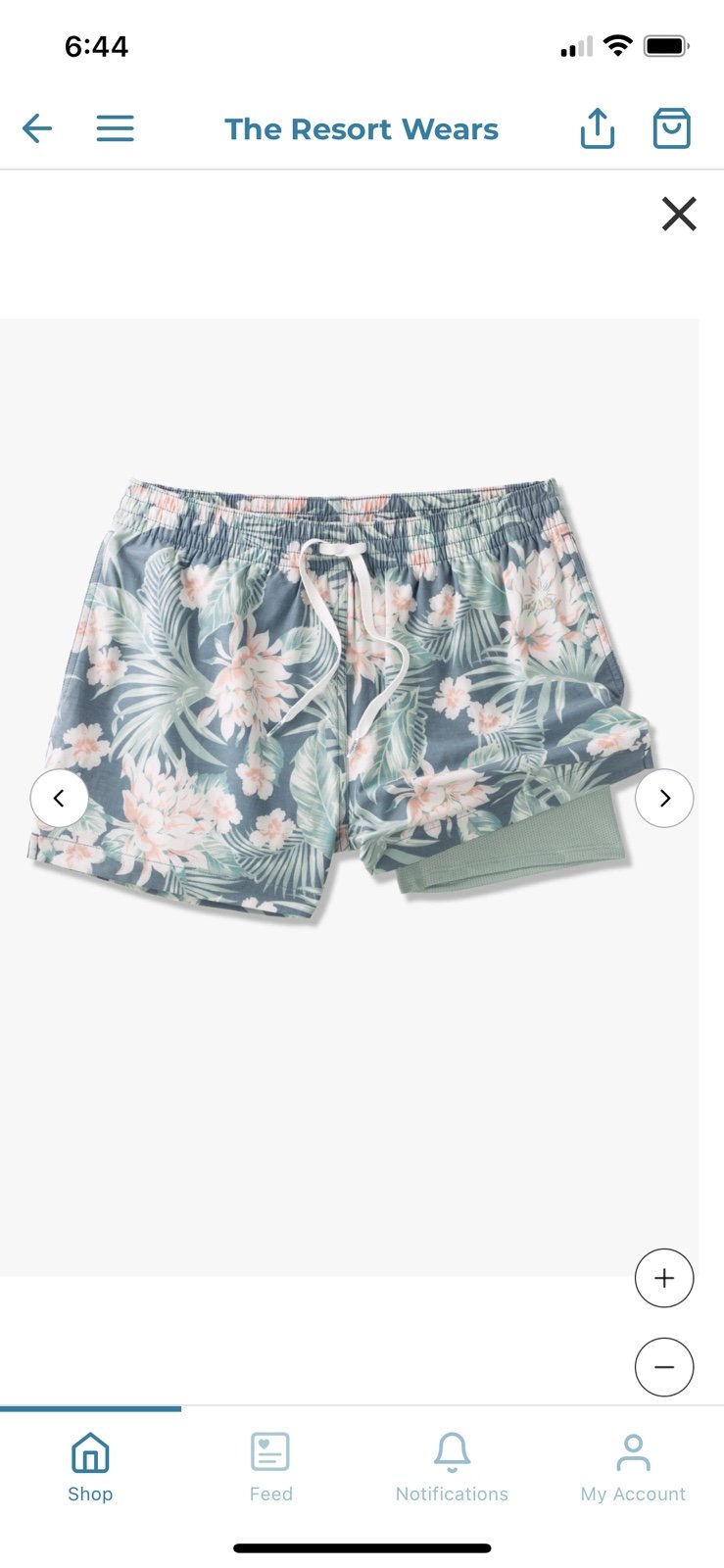Show the next product image
The height and width of the screenshot is (1568, 724).
coord(664,798)
